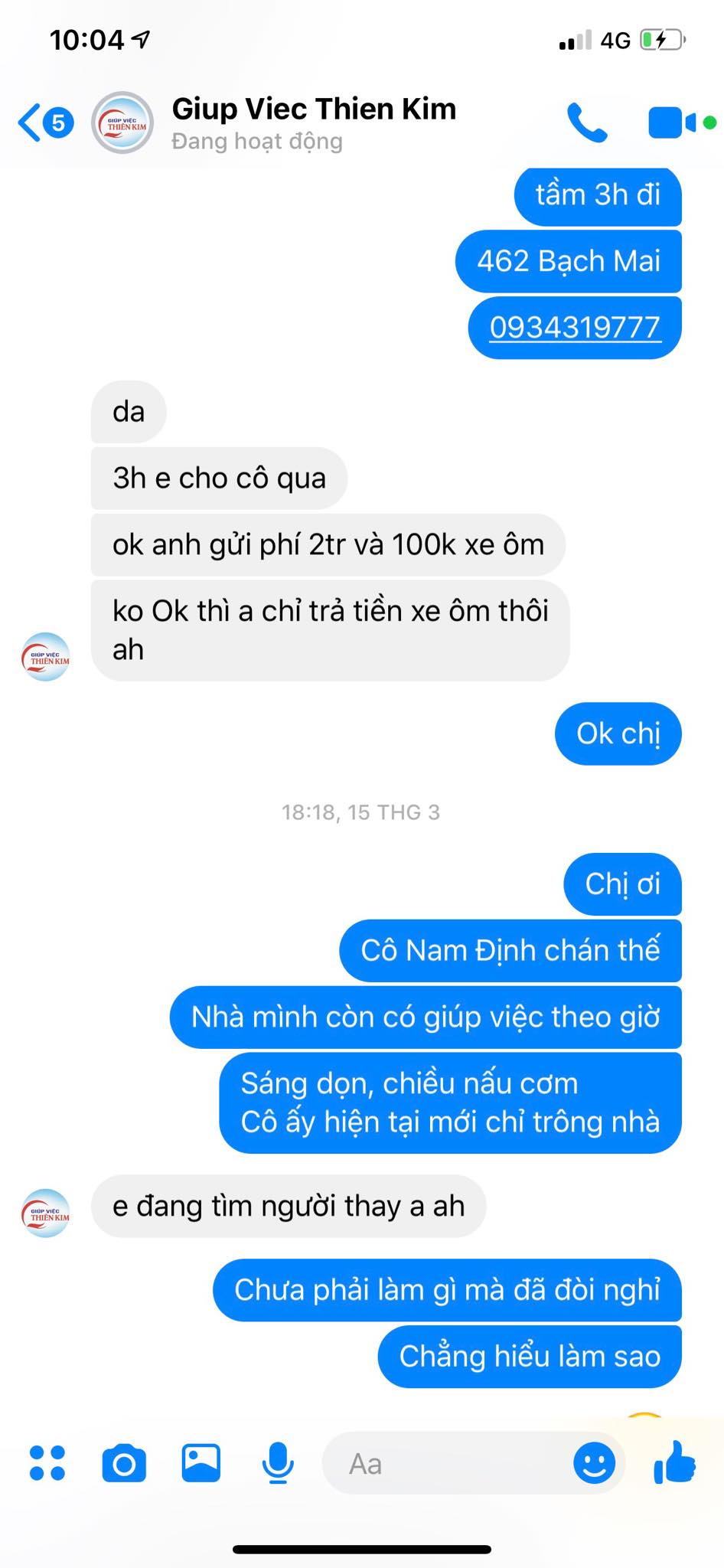This screenshot has height=1568, width=724.
Task: Tap the phone number 0934319777 link
Action: click(x=575, y=328)
